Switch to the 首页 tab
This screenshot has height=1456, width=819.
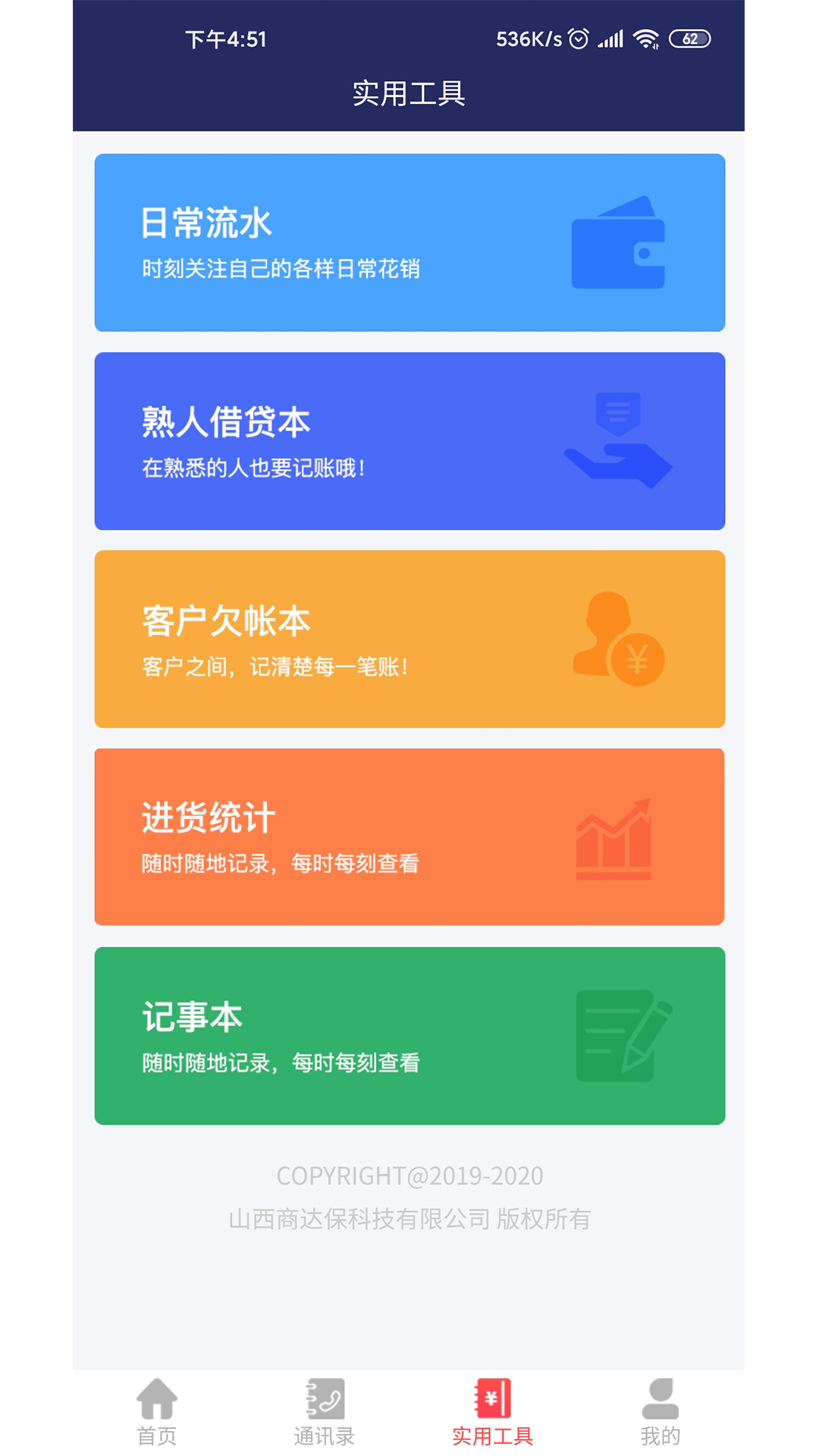click(x=157, y=1412)
